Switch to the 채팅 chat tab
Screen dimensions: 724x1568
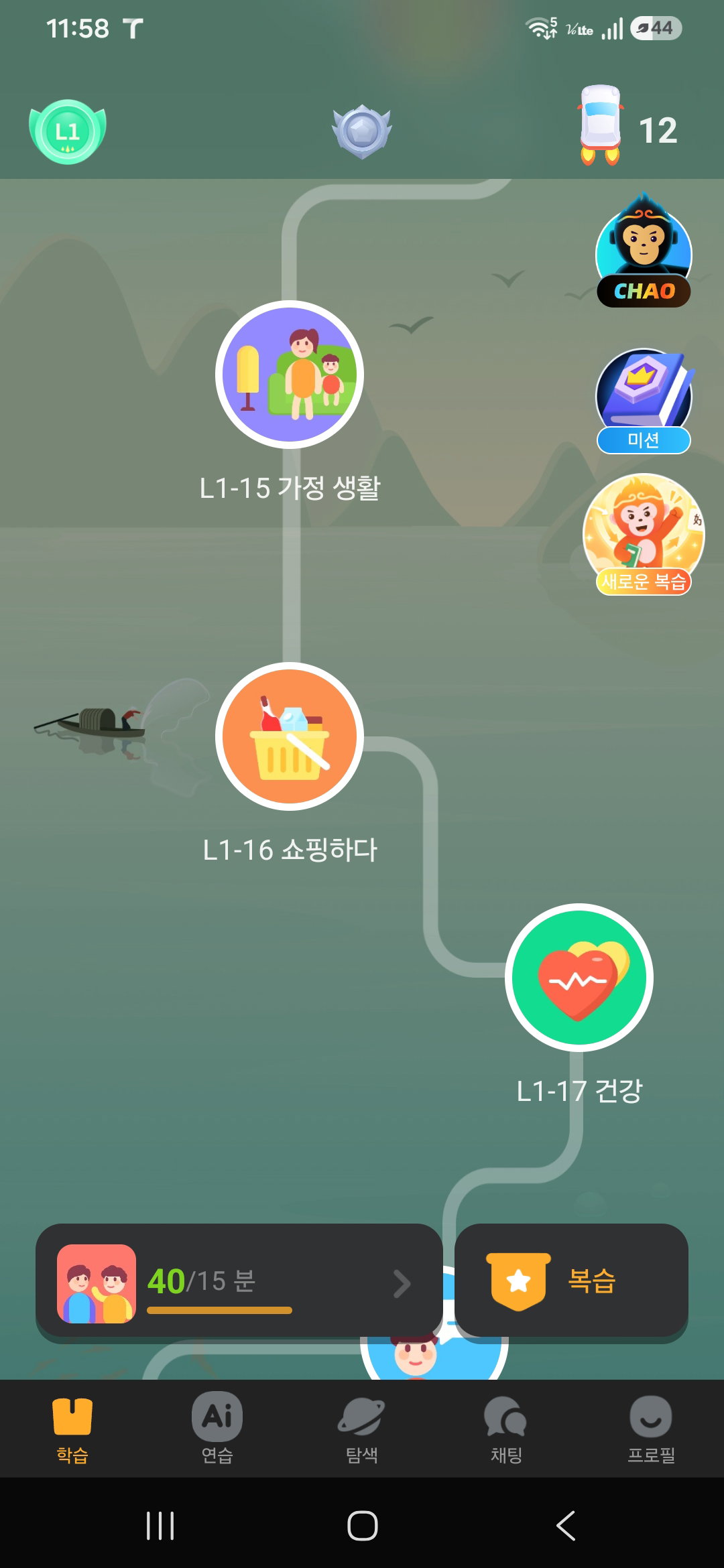coord(507,1429)
